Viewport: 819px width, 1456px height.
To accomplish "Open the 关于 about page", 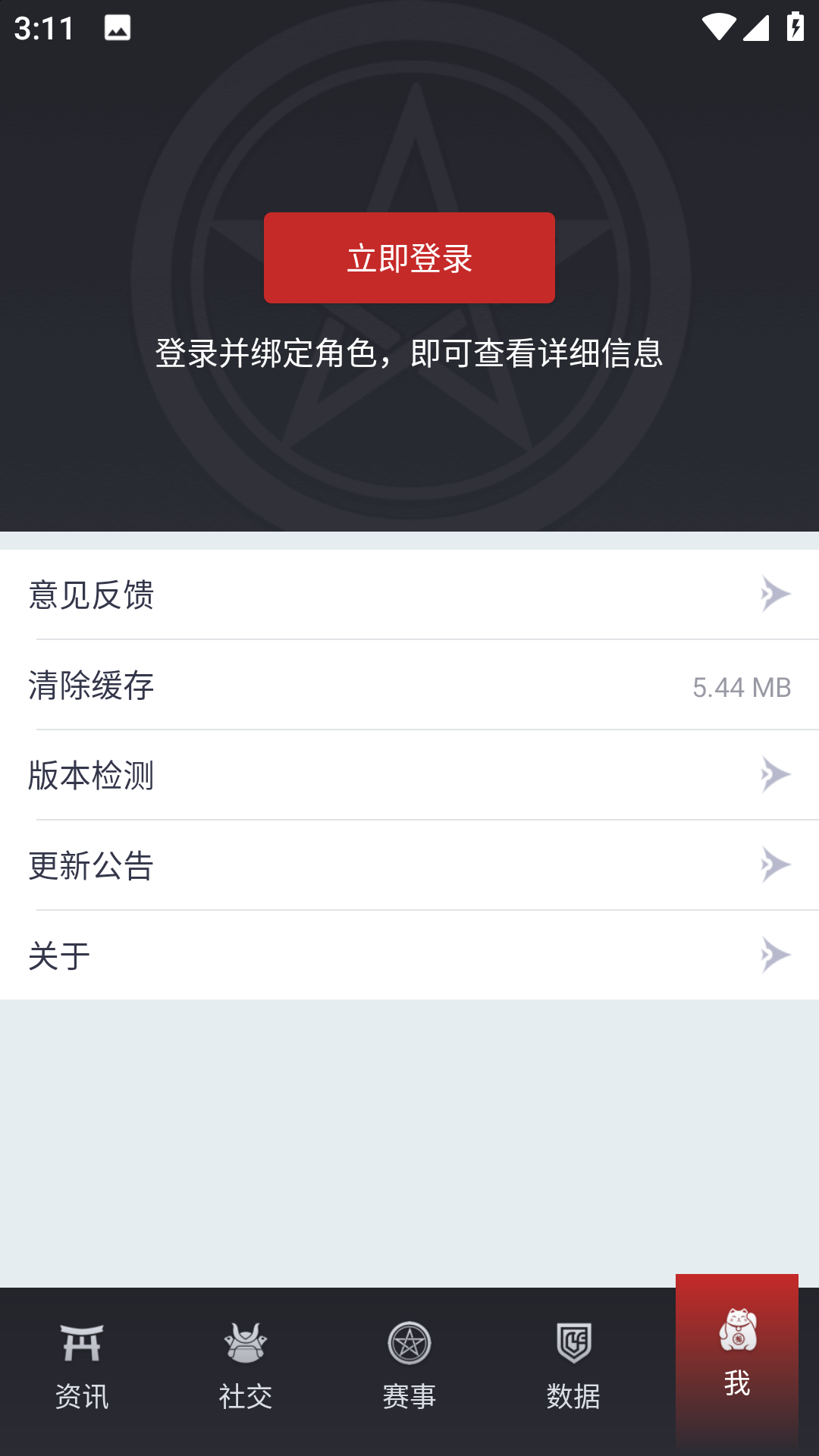I will pos(409,955).
